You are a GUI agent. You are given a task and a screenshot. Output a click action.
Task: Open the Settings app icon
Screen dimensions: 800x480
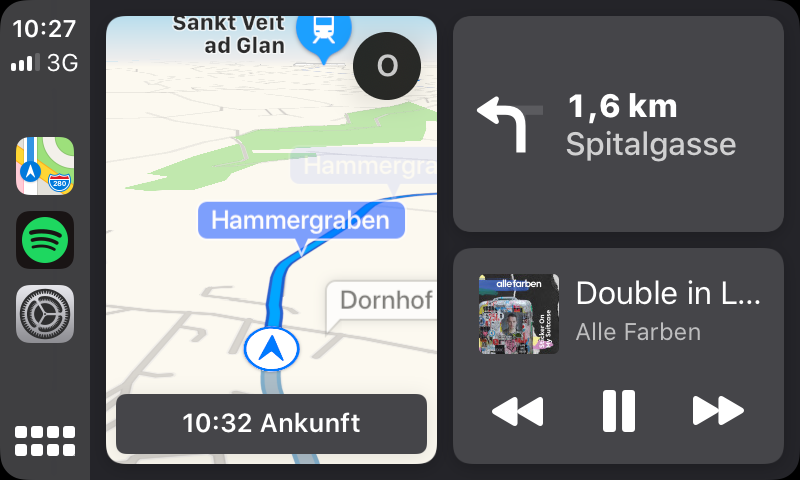pyautogui.click(x=45, y=314)
